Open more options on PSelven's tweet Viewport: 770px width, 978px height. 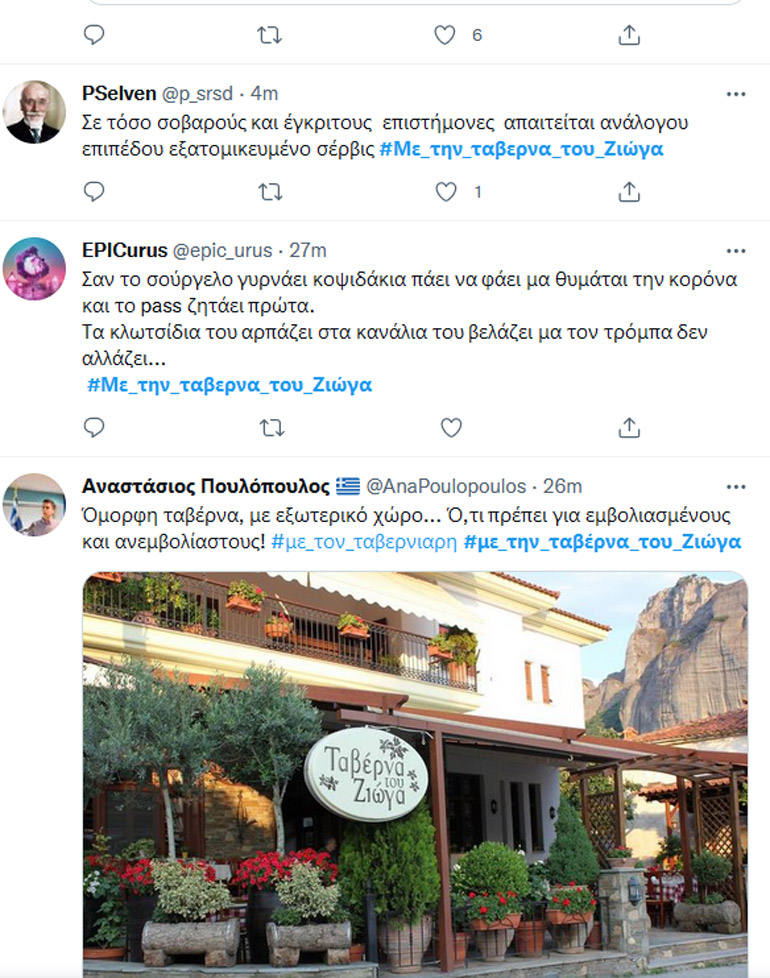[x=736, y=94]
